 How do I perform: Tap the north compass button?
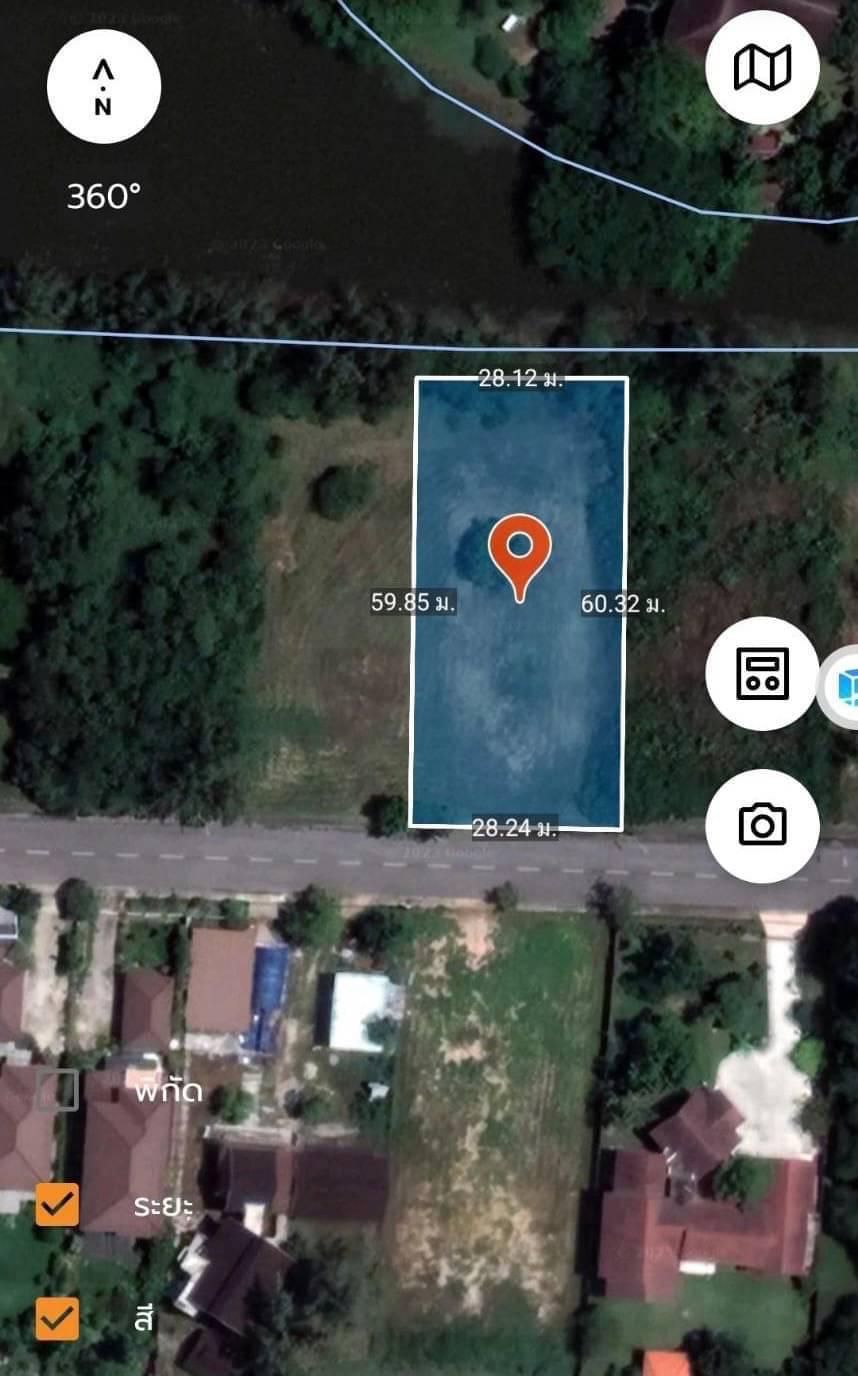point(103,87)
